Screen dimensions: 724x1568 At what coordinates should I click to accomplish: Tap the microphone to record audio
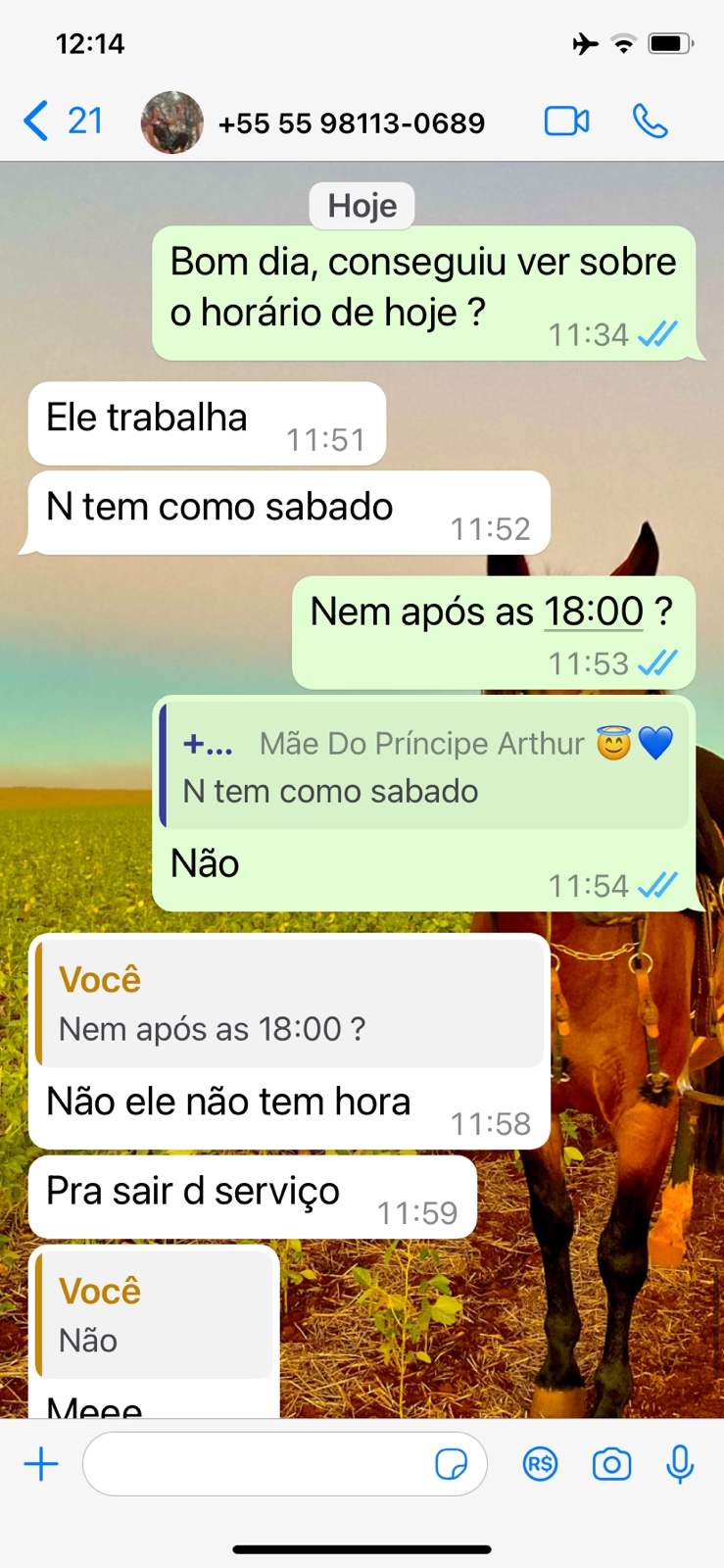(680, 1465)
